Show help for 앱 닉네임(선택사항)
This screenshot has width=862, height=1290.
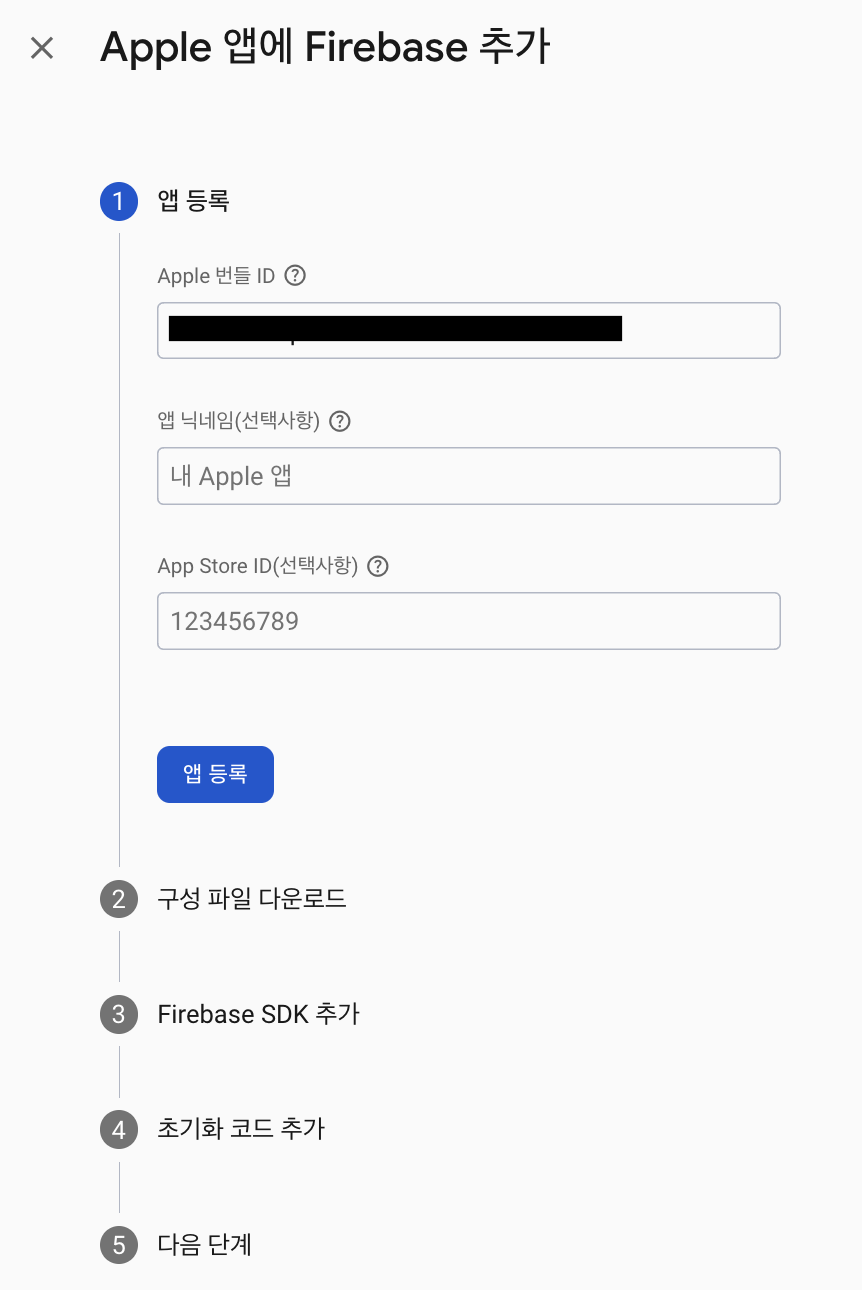pos(340,421)
